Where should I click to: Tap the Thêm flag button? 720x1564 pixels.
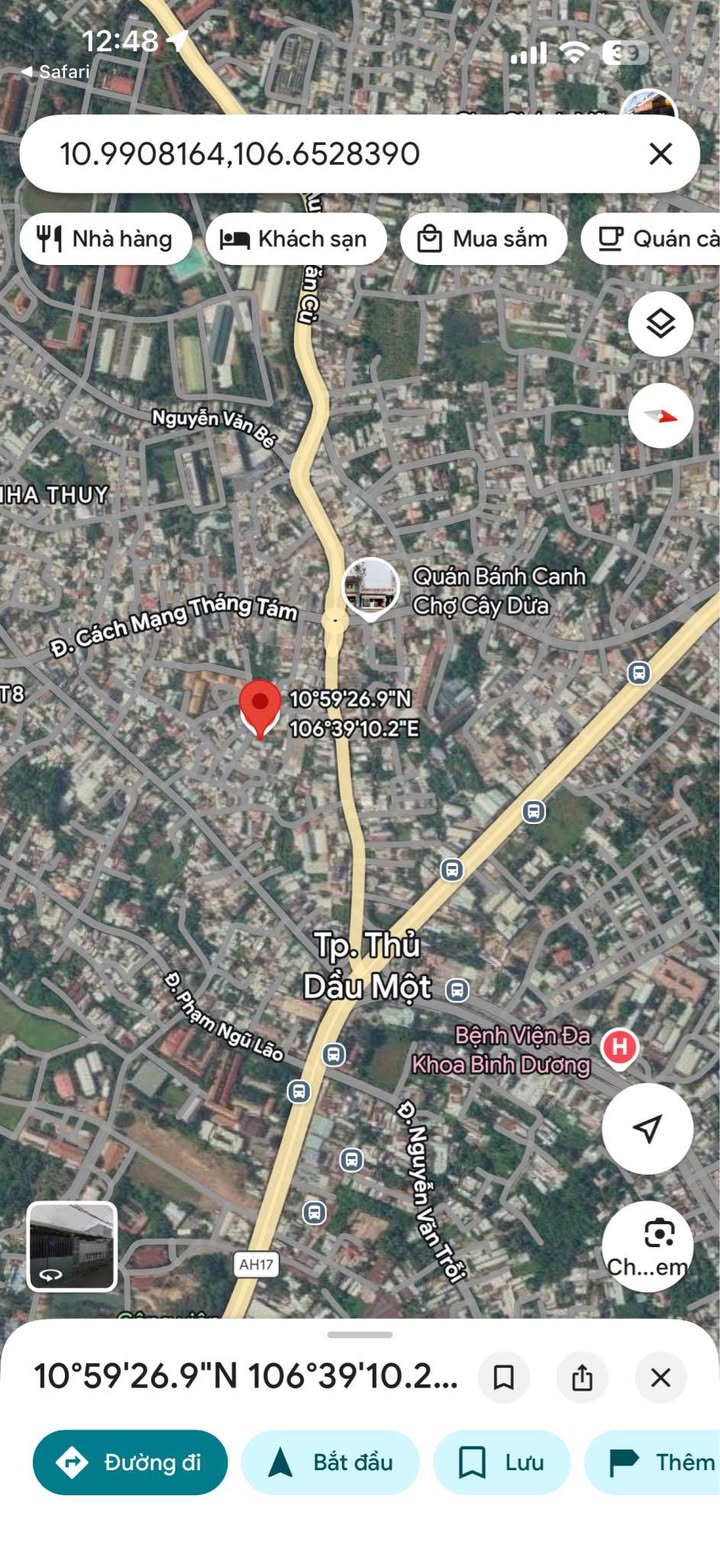click(660, 1462)
